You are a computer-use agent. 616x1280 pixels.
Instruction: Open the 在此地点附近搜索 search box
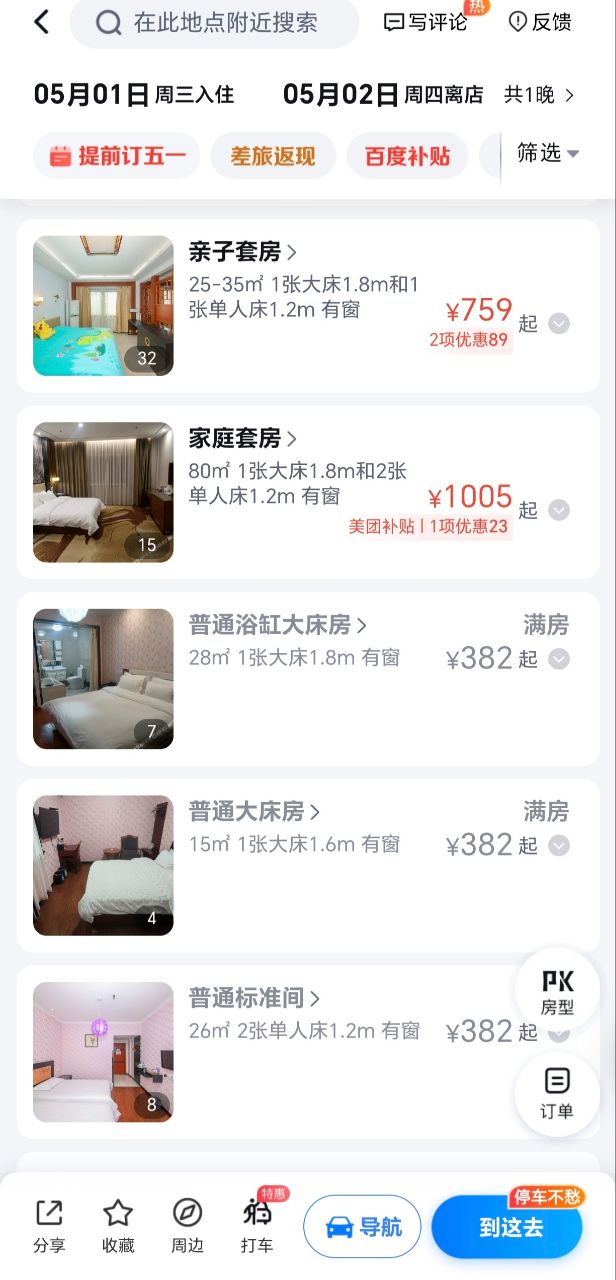click(214, 23)
